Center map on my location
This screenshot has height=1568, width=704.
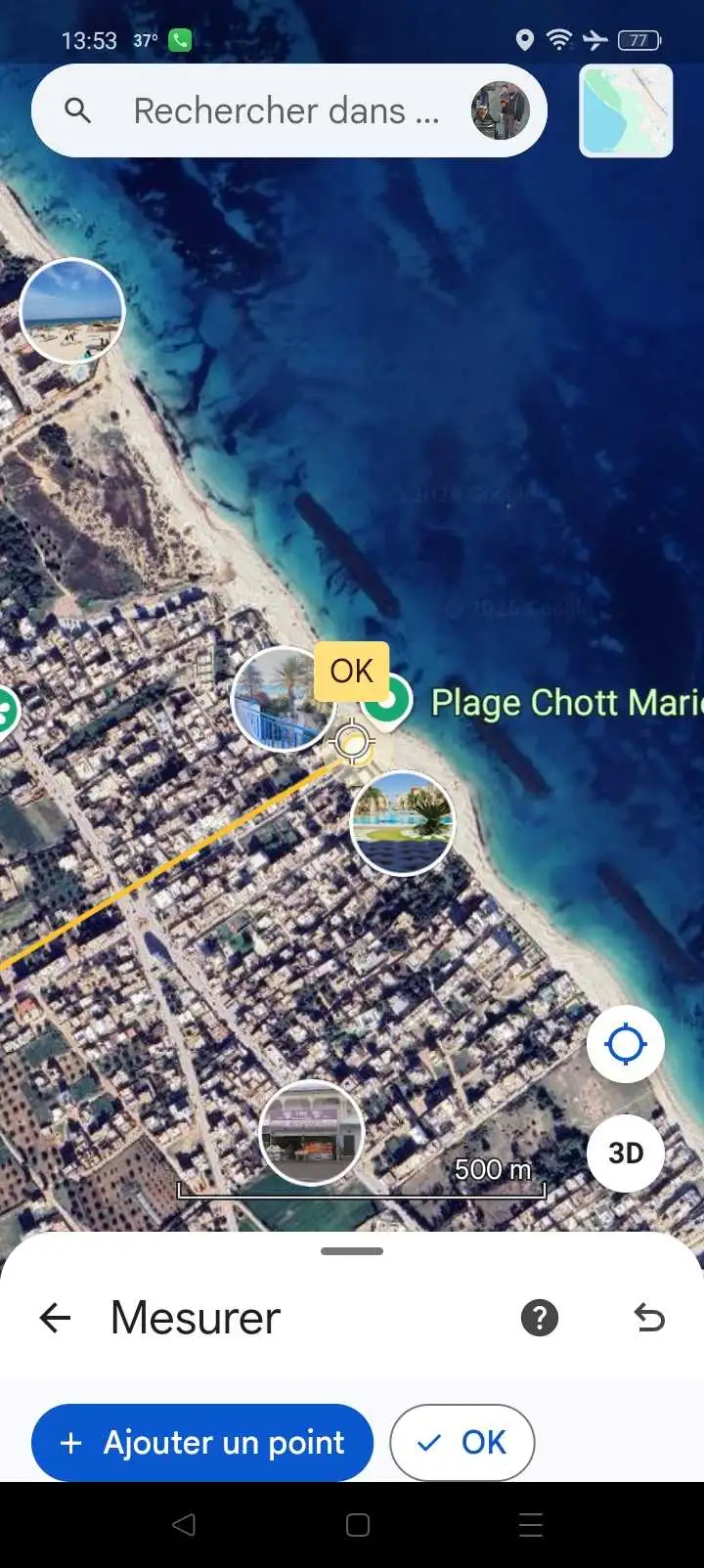point(626,1044)
